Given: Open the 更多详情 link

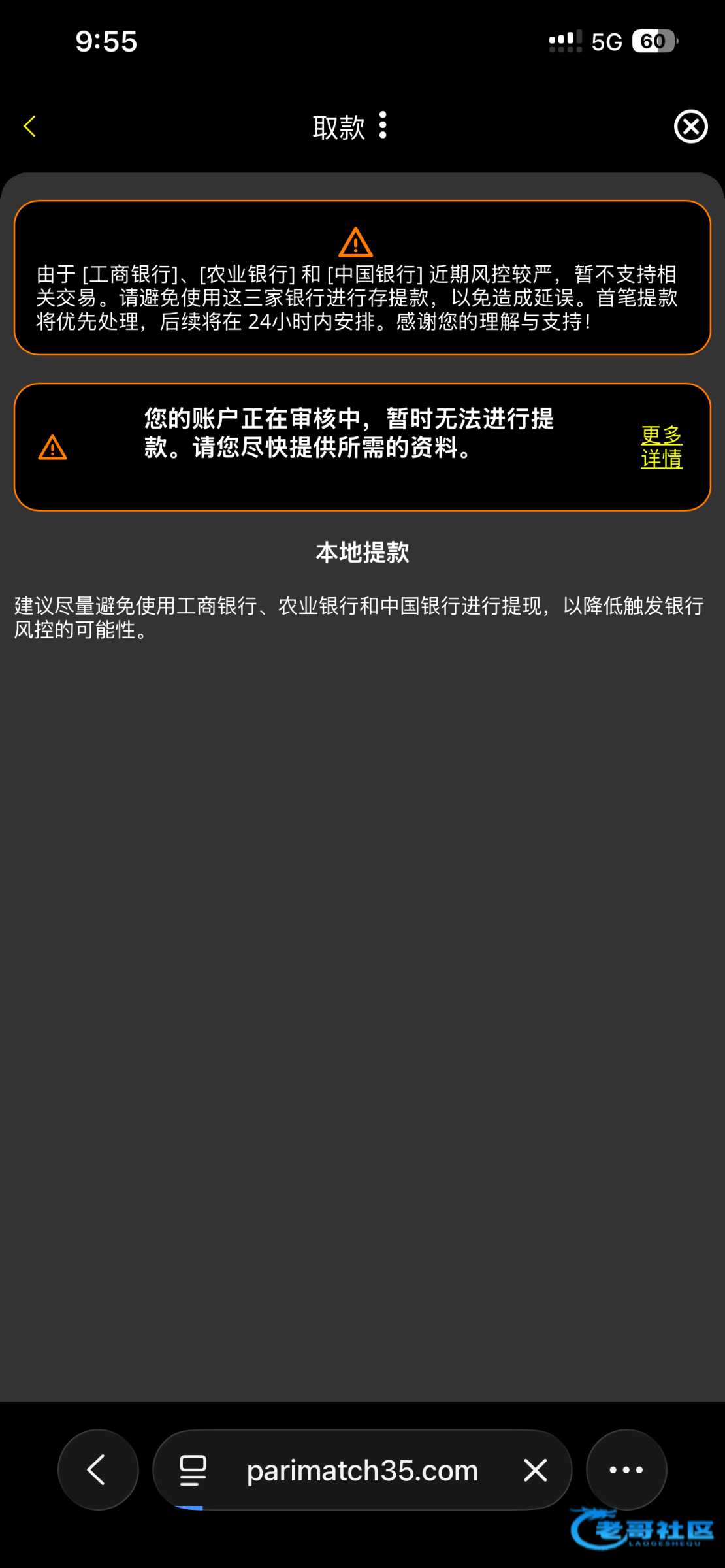Looking at the screenshot, I should pyautogui.click(x=661, y=447).
